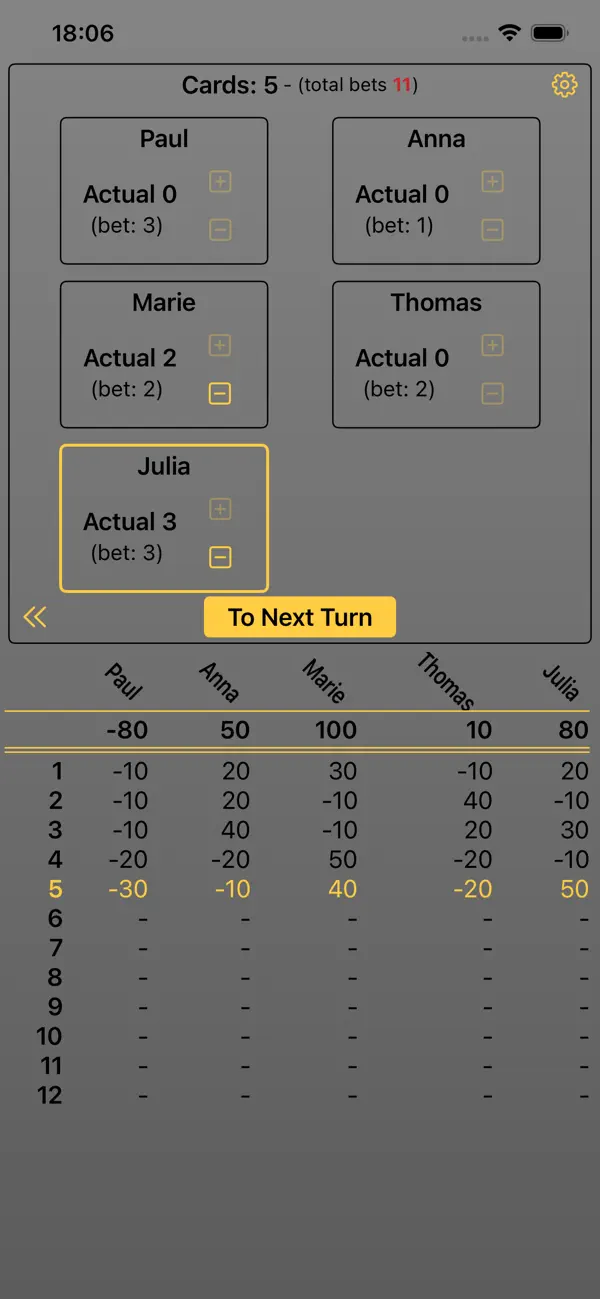
Task: Lower Thomas's actual tricks by one
Action: (x=492, y=394)
